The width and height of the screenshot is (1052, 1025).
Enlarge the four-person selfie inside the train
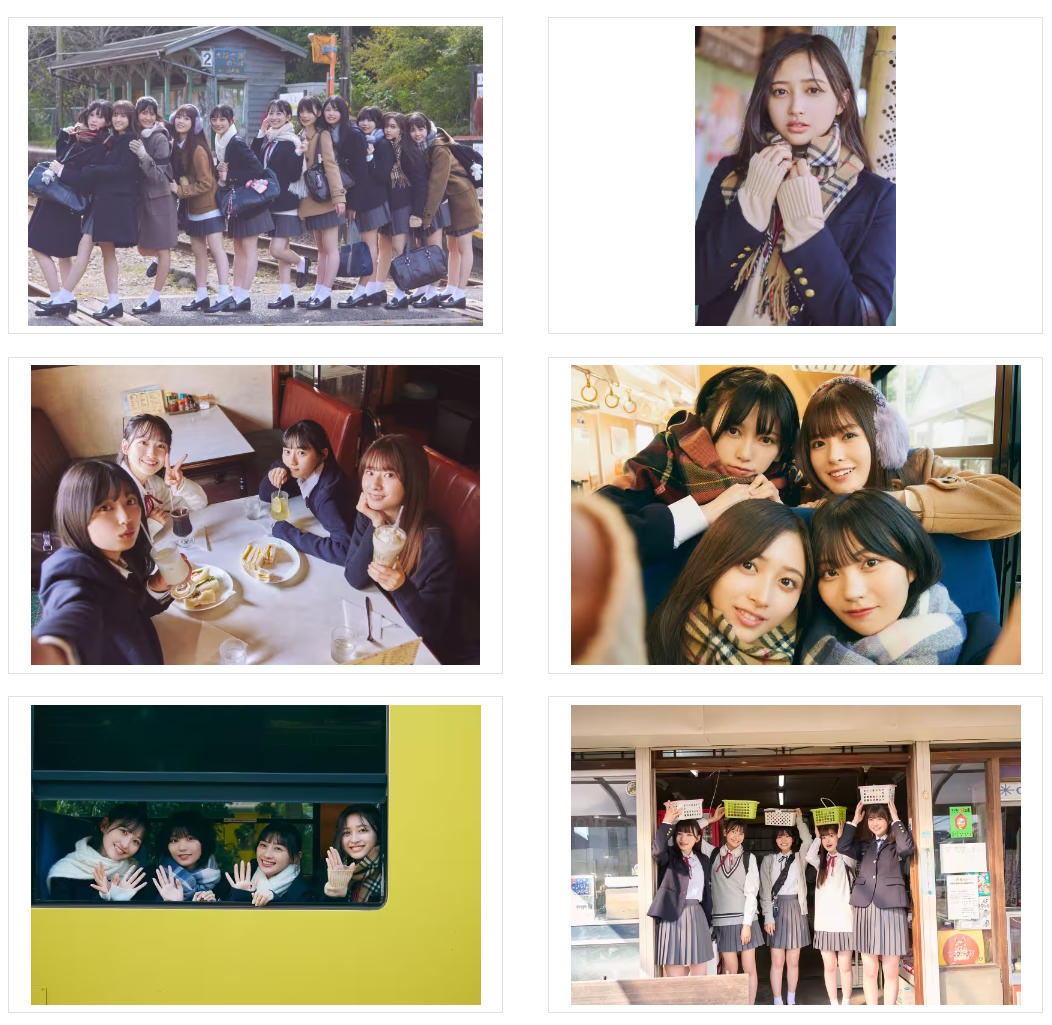pyautogui.click(x=795, y=515)
